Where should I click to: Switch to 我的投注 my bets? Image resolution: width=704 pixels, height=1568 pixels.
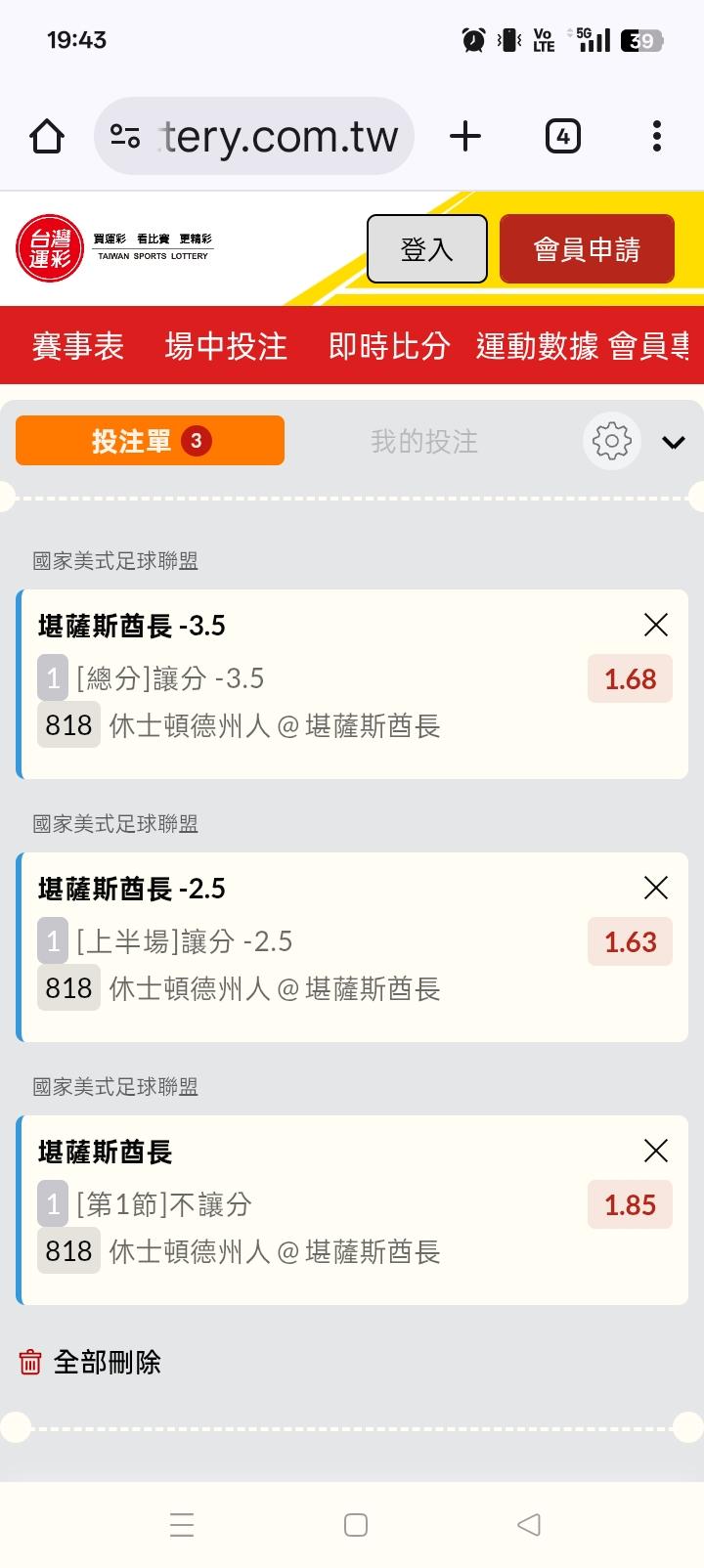click(424, 442)
